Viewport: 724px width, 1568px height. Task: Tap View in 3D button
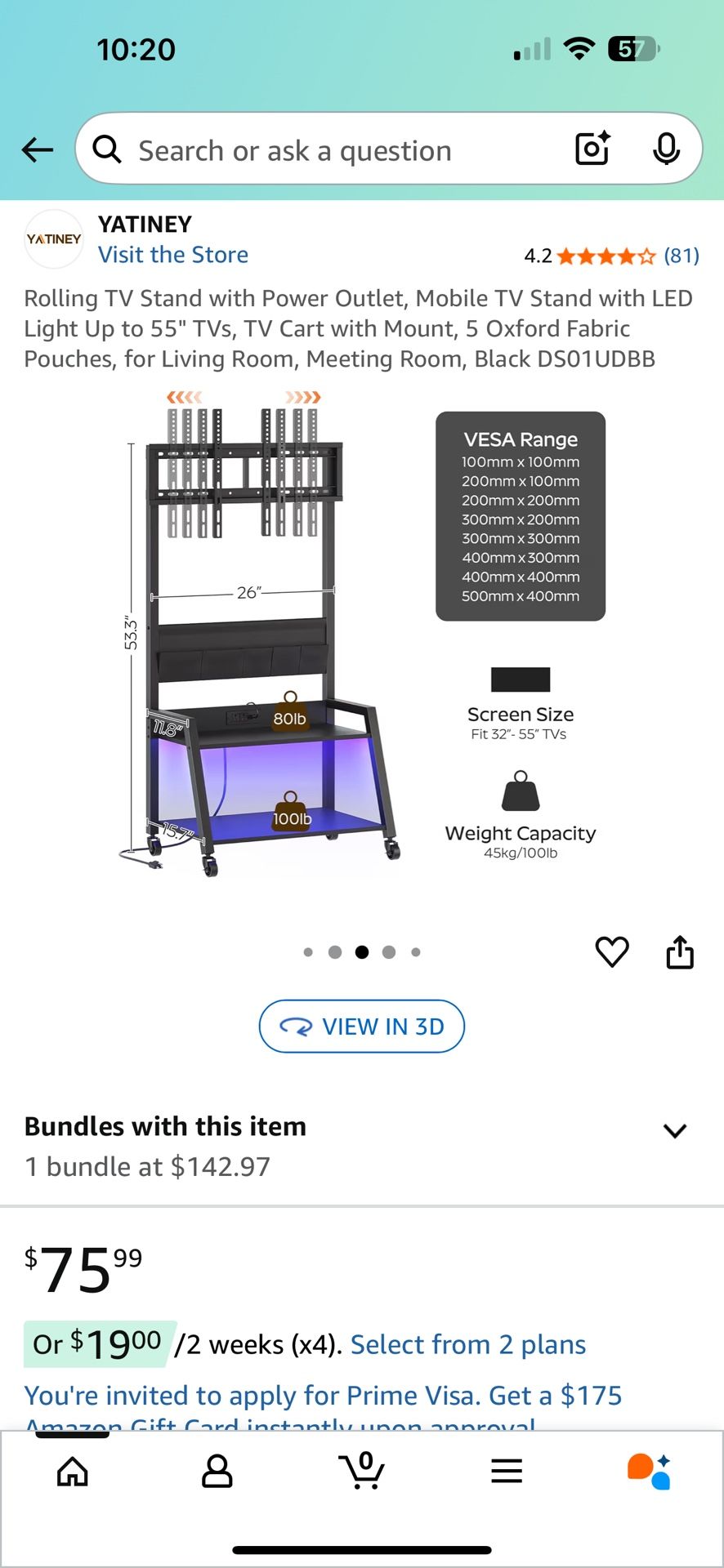pyautogui.click(x=362, y=1027)
